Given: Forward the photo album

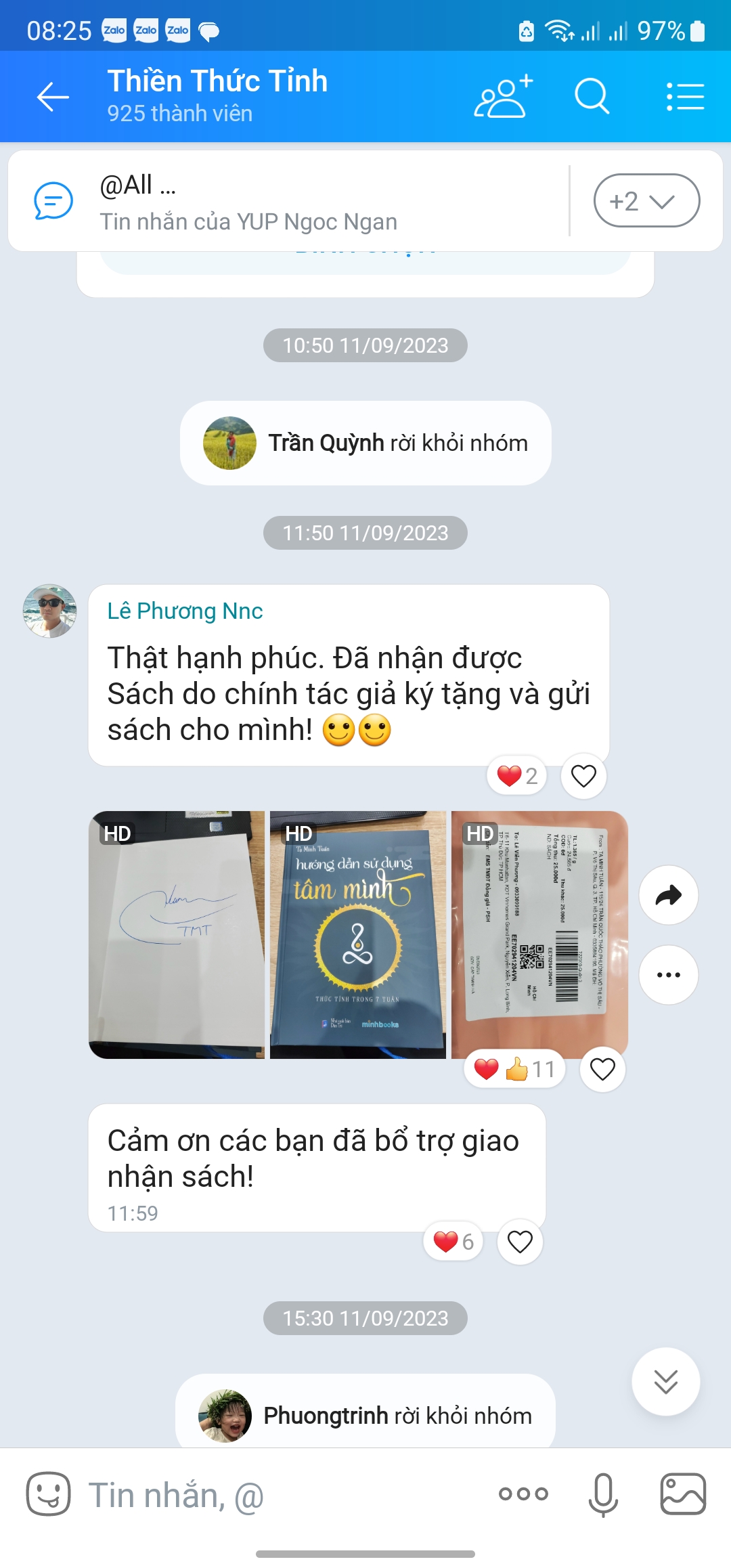Looking at the screenshot, I should [x=669, y=896].
